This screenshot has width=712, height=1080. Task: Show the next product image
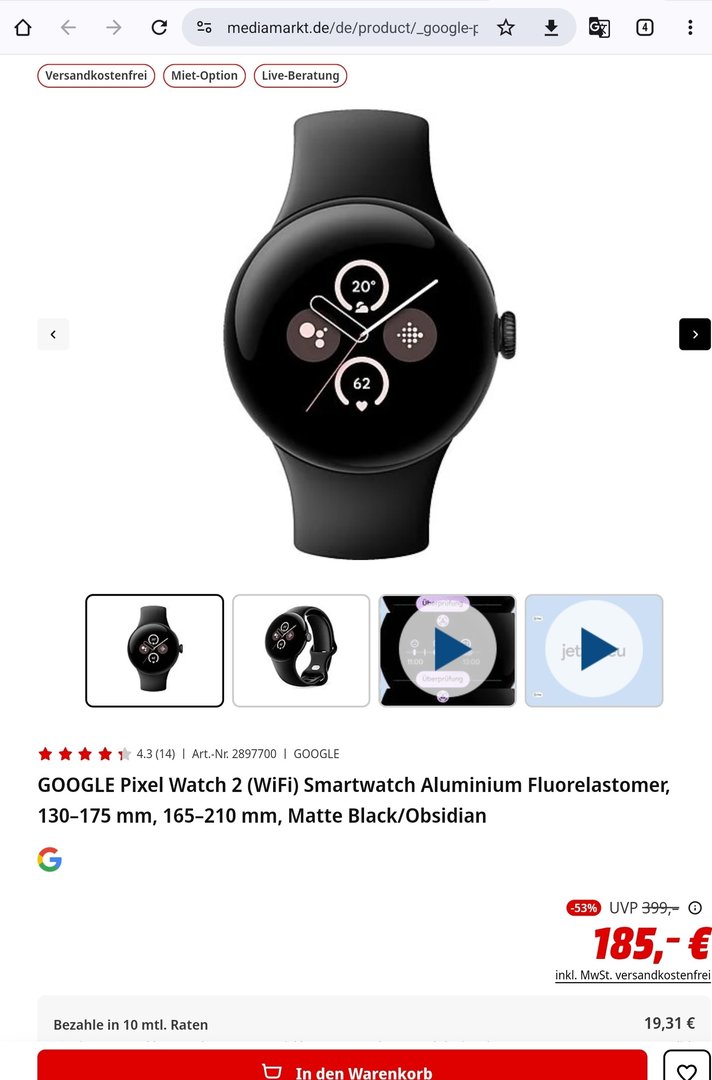(x=694, y=334)
